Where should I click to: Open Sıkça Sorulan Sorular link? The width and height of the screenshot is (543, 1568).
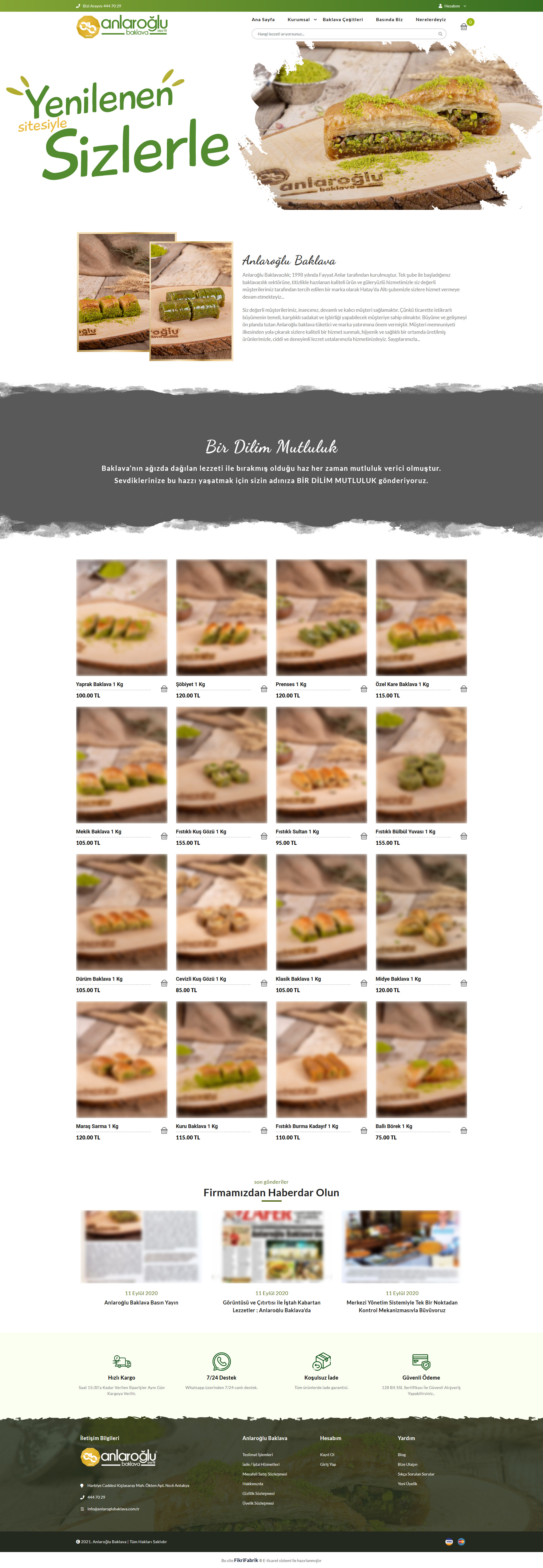pyautogui.click(x=416, y=1474)
